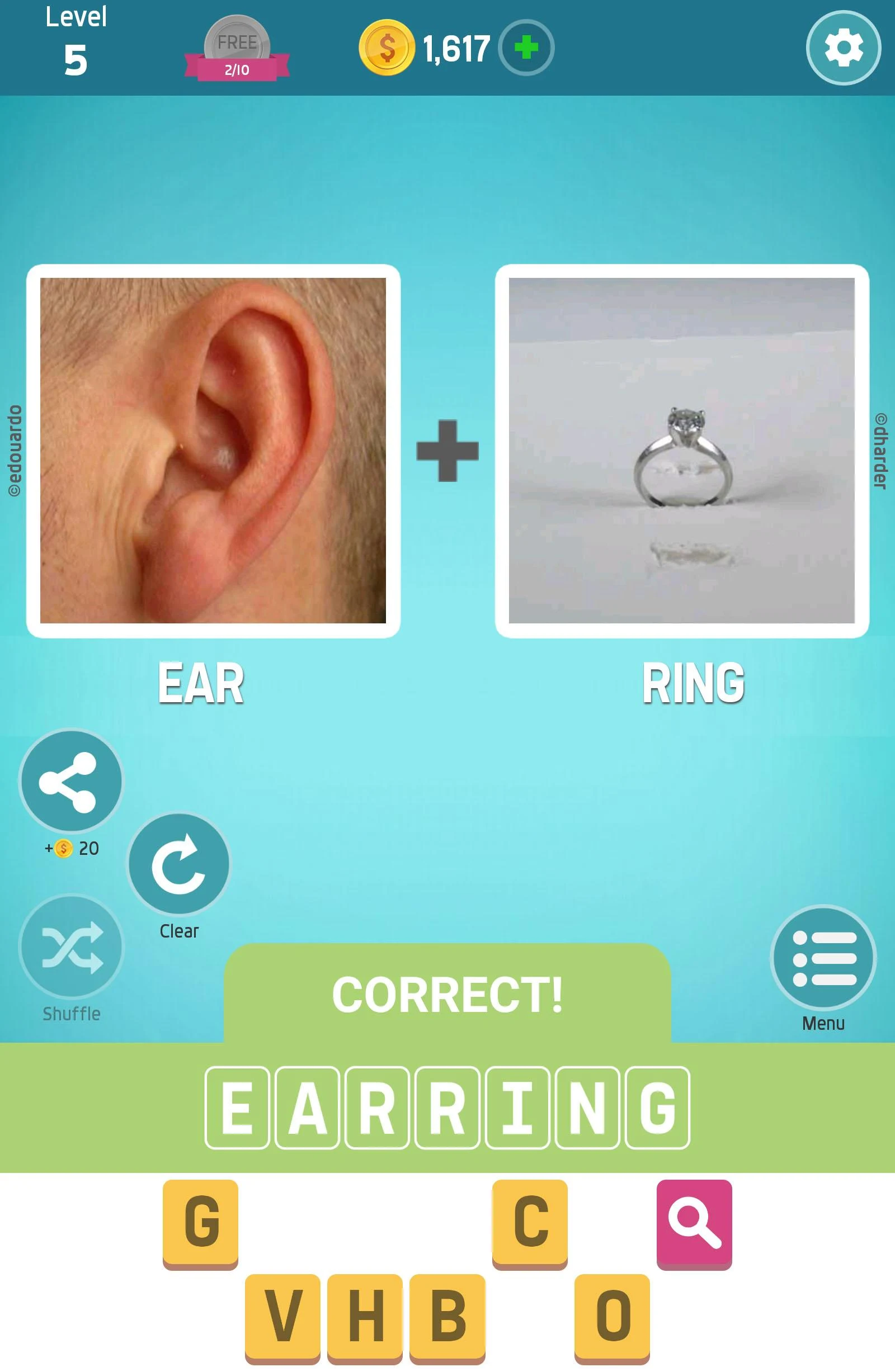This screenshot has height=1372, width=895.
Task: Remove letter N from answer slots
Action: tap(587, 1108)
